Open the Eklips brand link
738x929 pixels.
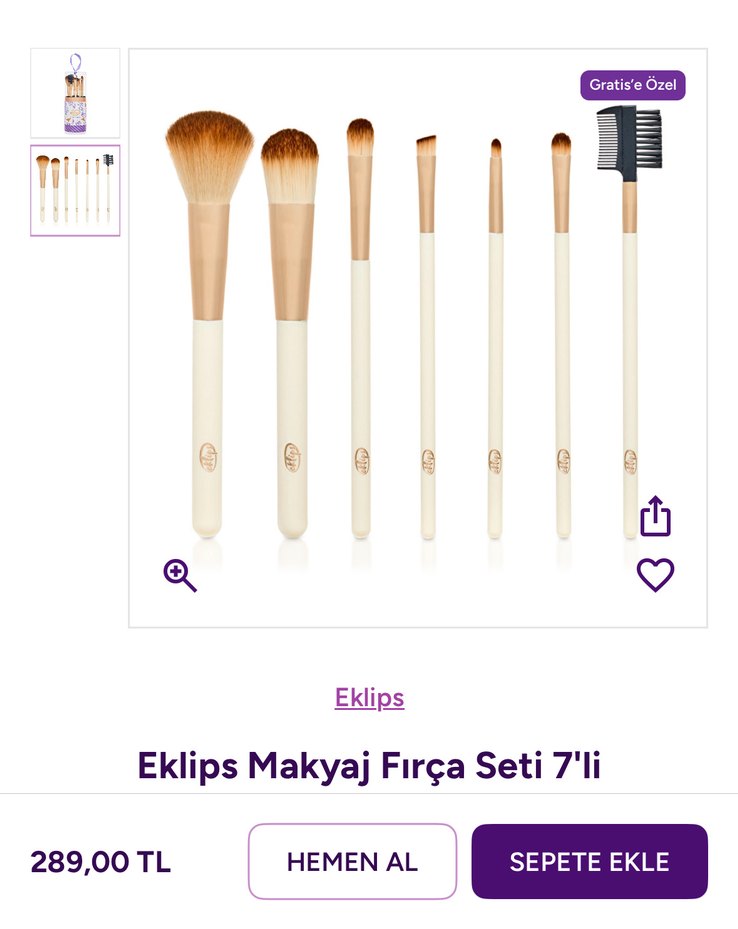point(368,697)
